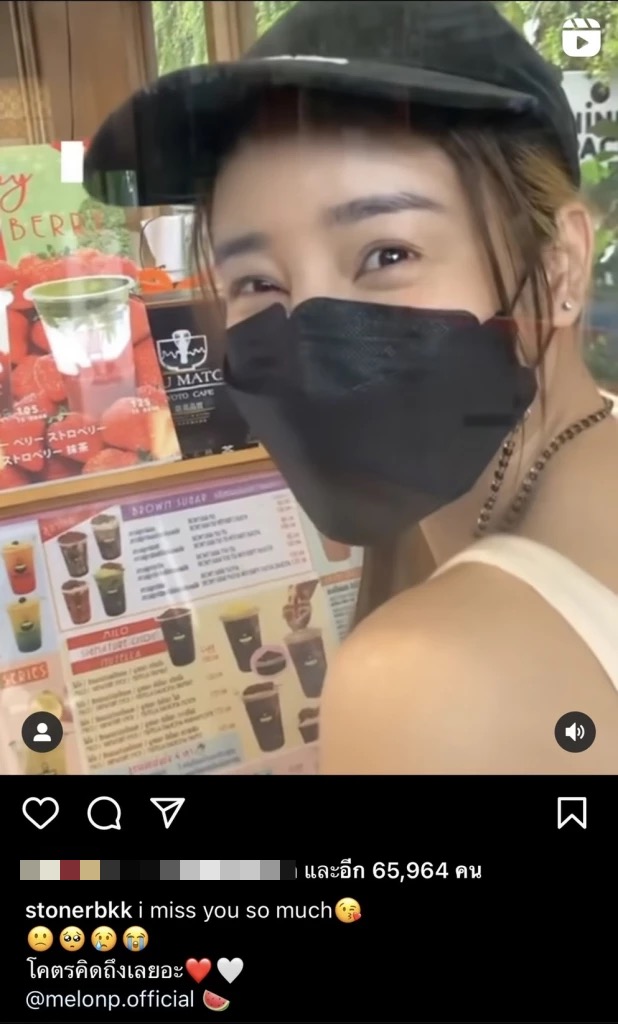Share the post via paper plane icon
618x1024 pixels.
pyautogui.click(x=167, y=812)
